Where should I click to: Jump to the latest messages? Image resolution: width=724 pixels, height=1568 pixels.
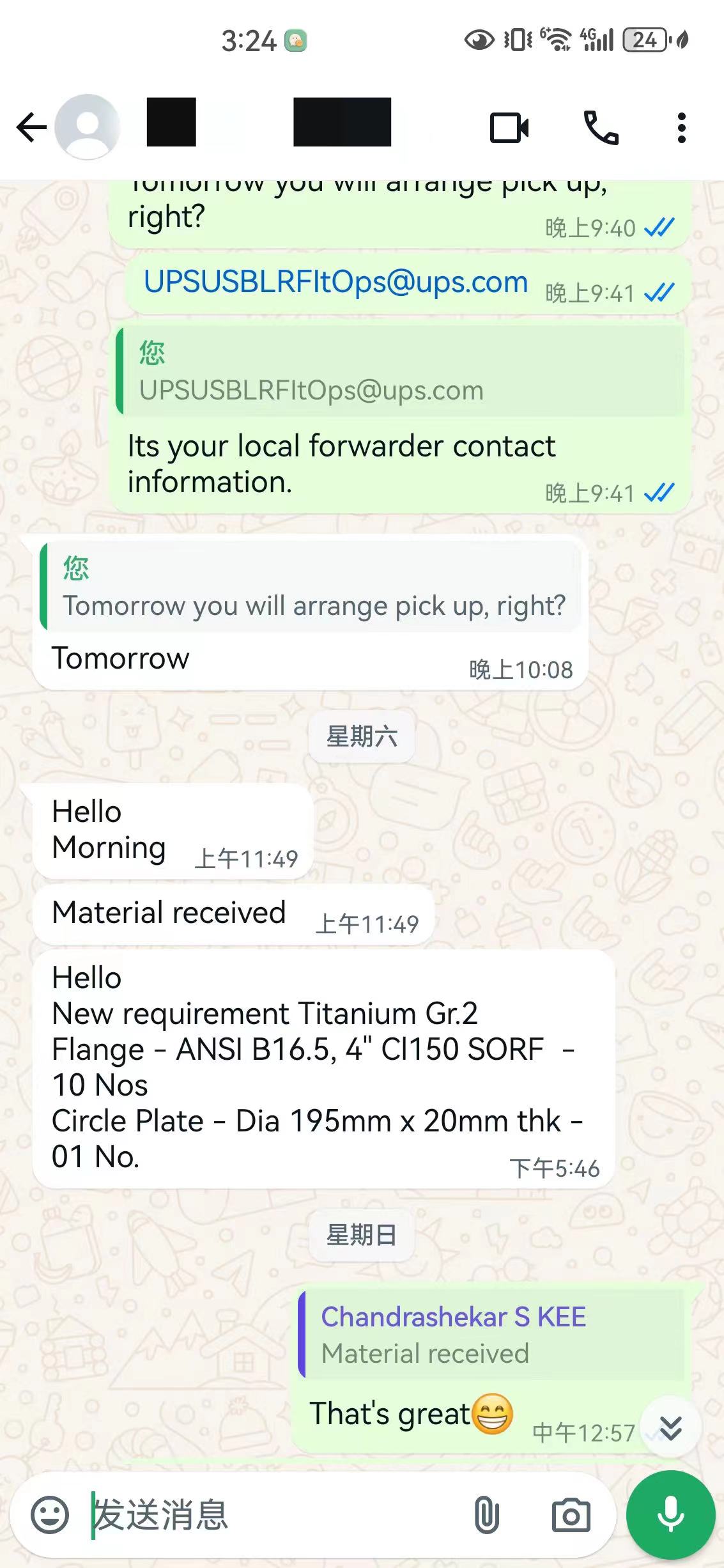pyautogui.click(x=670, y=1427)
